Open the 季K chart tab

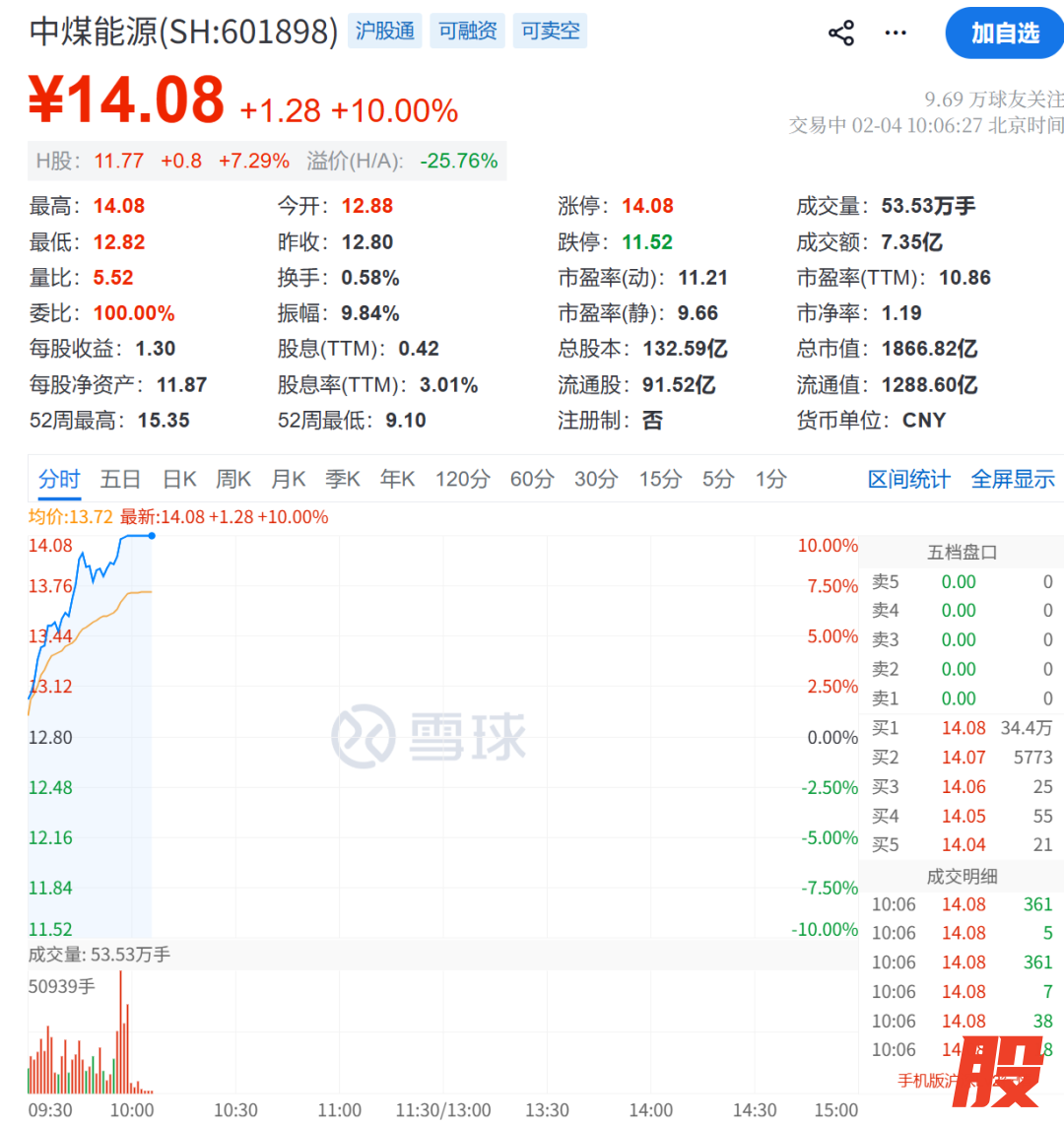pos(343,480)
